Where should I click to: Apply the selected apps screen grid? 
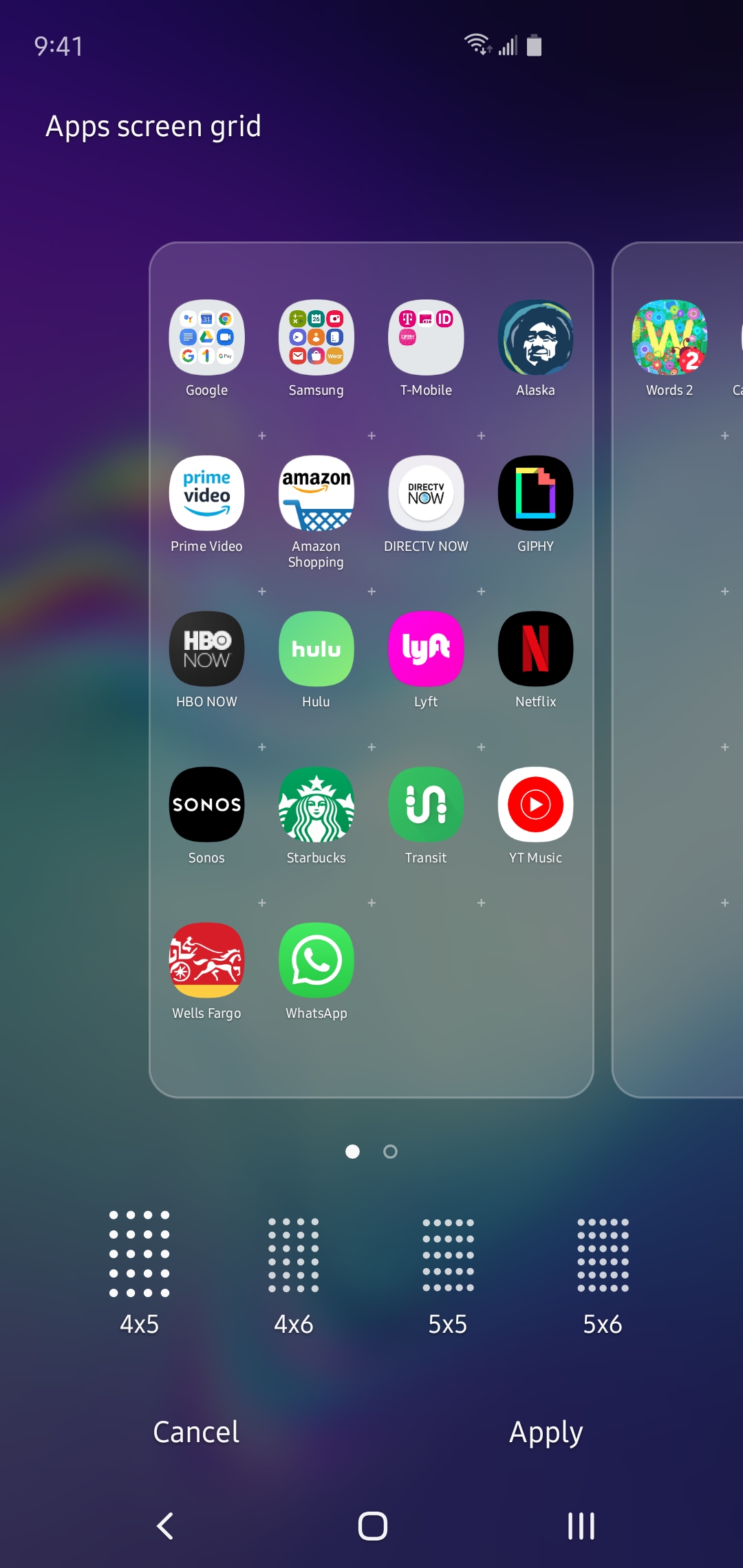[x=546, y=1432]
